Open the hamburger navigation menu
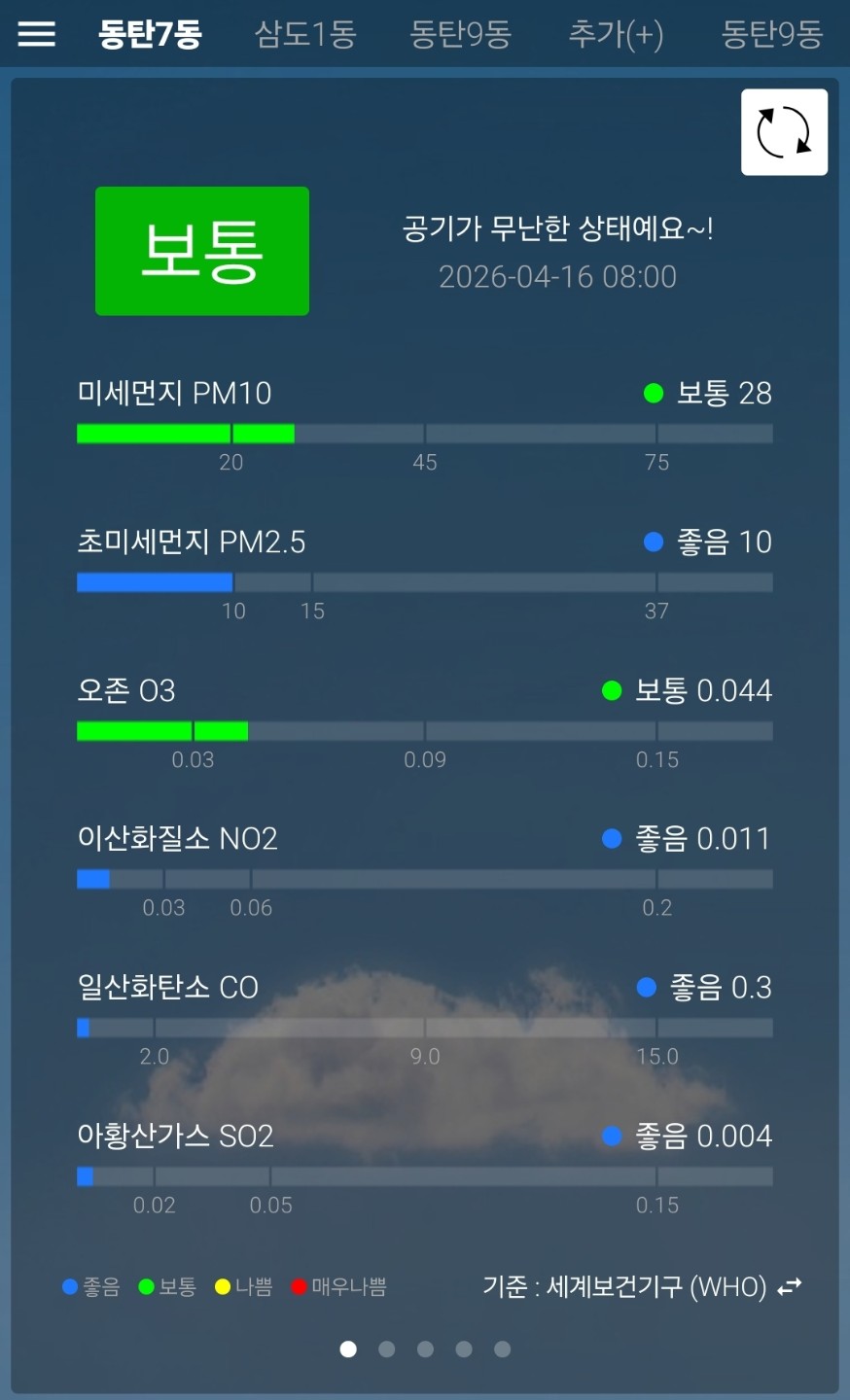This screenshot has width=850, height=1400. pos(36,34)
